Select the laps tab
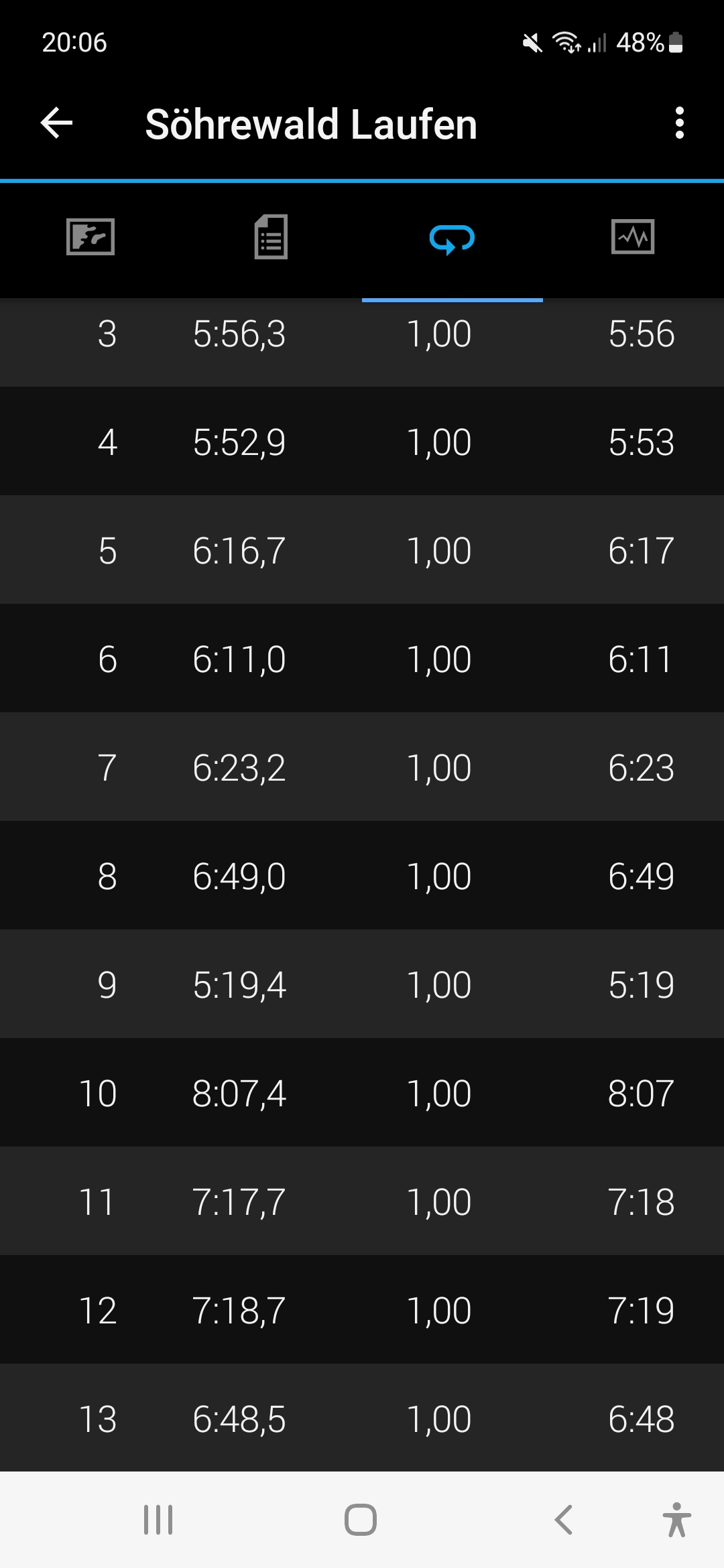 [x=452, y=239]
